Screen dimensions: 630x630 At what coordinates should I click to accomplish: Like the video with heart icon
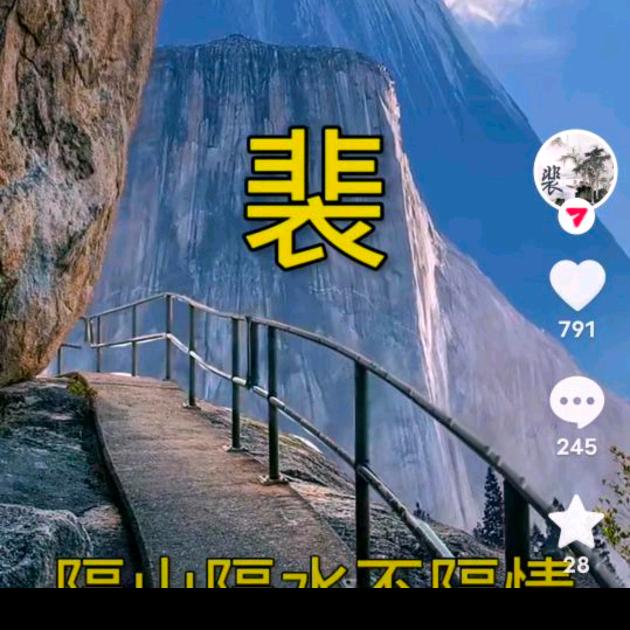click(577, 284)
